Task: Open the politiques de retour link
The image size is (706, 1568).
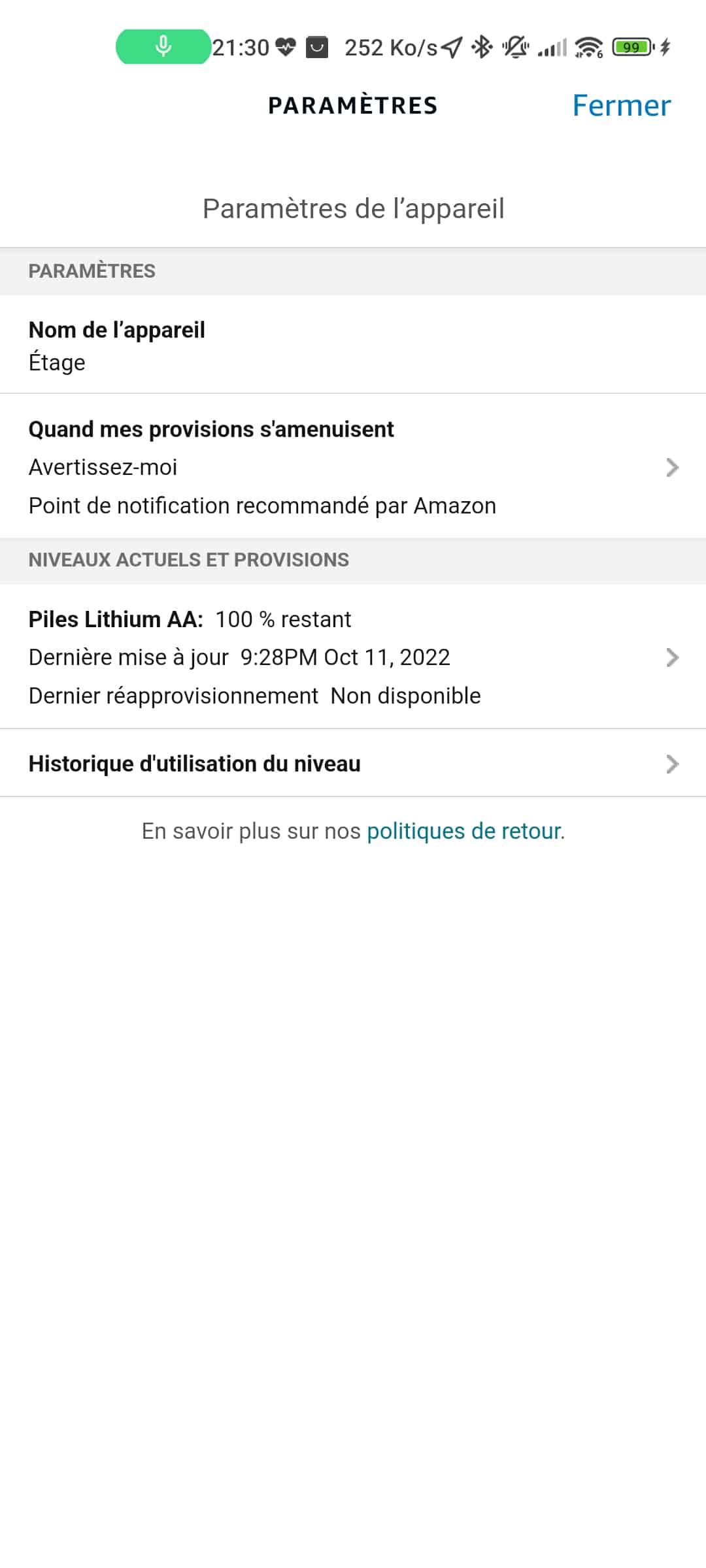Action: coord(464,831)
